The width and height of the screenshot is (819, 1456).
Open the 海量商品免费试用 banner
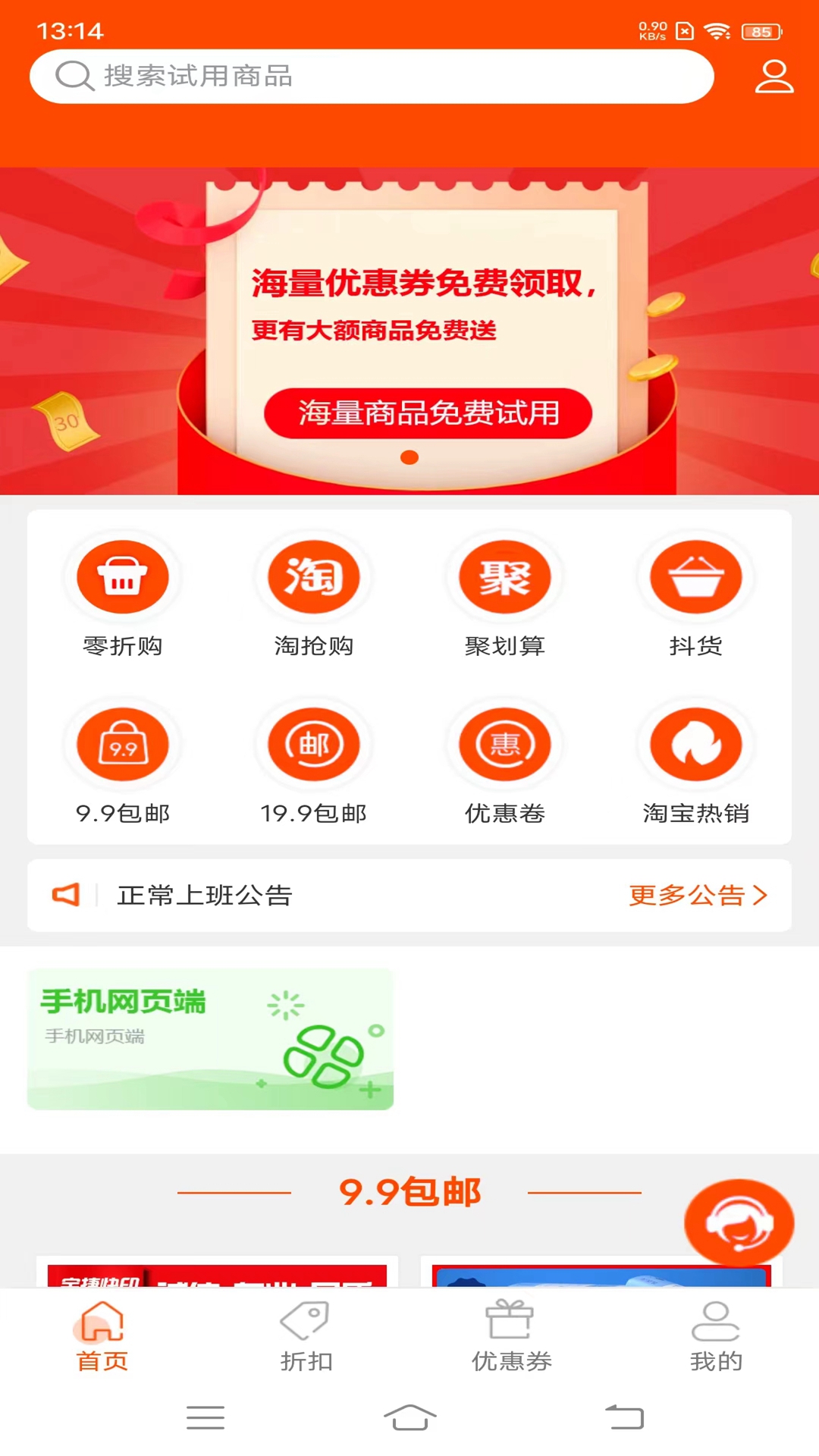(428, 413)
